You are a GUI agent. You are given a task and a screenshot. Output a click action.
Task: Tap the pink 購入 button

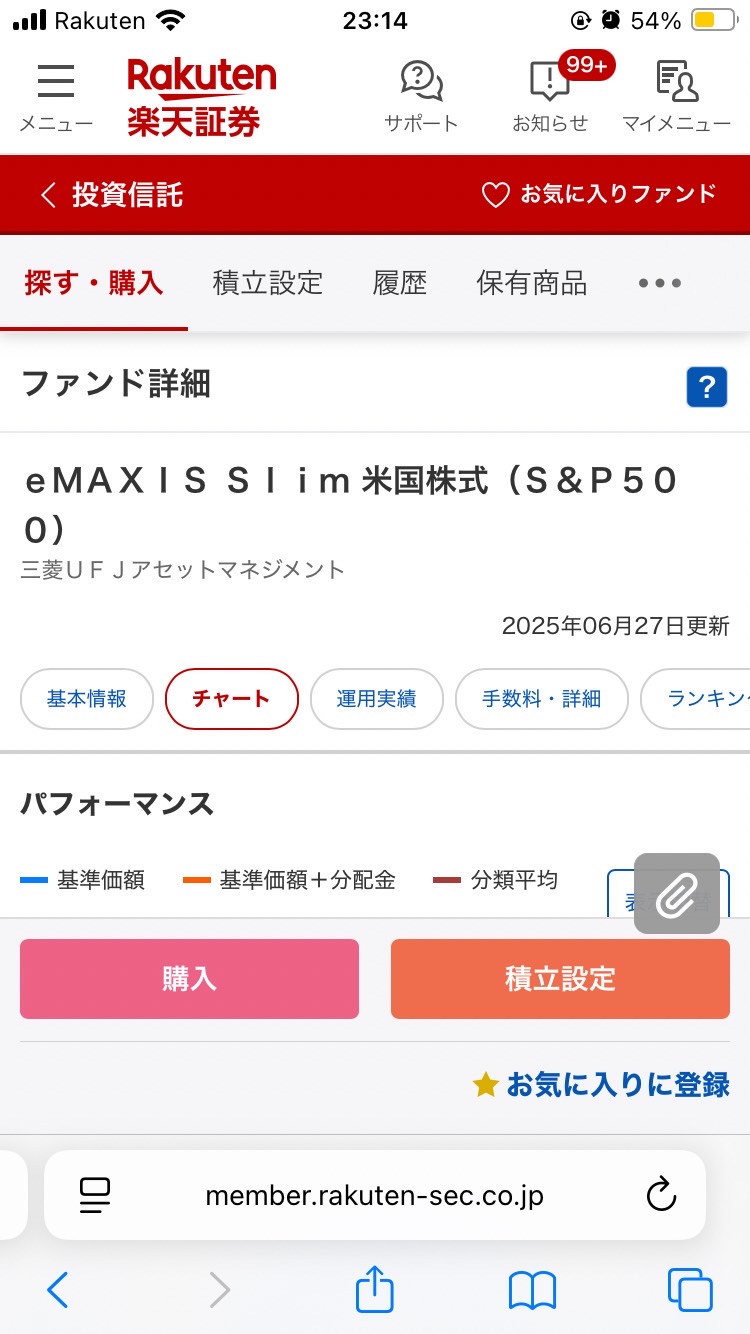(x=189, y=979)
